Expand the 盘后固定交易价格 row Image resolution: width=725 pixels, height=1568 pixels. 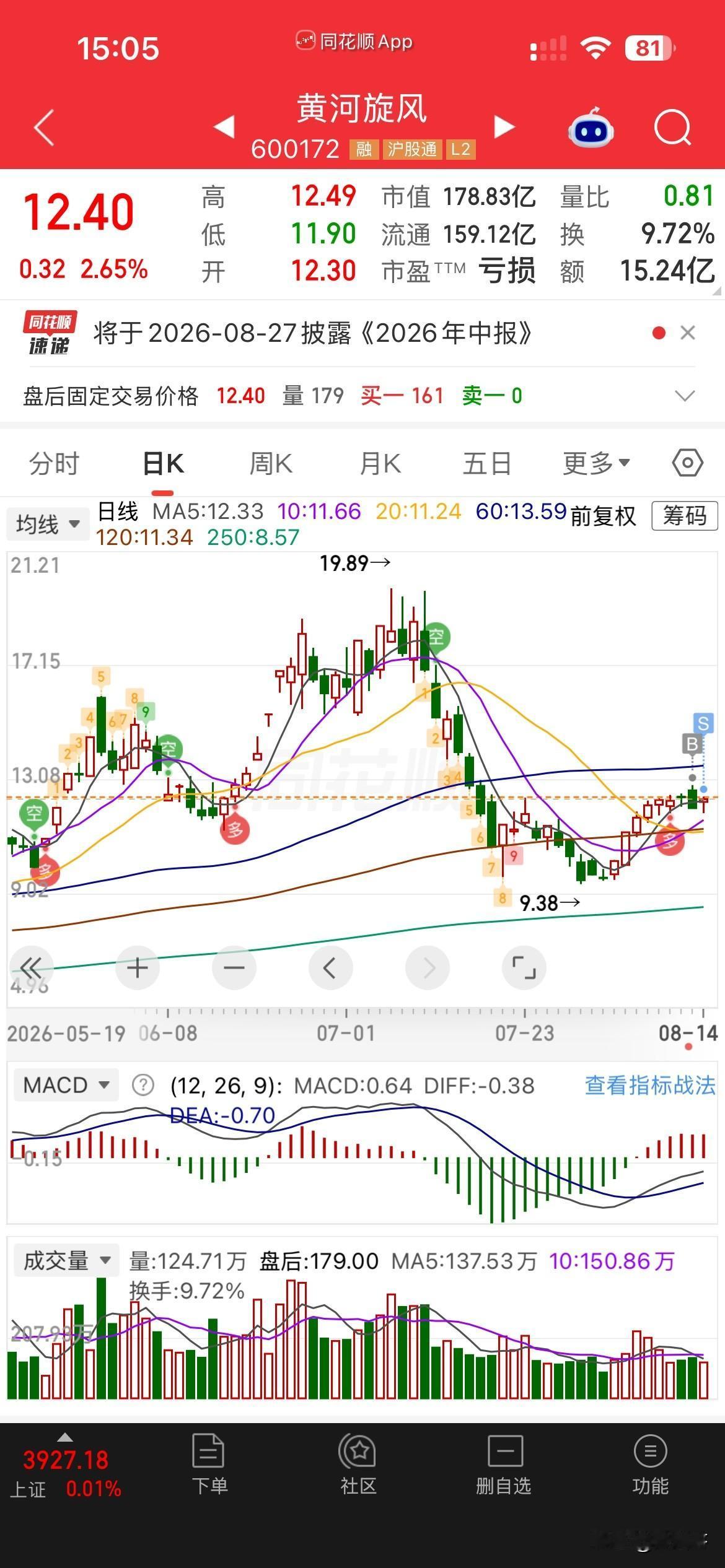[684, 396]
